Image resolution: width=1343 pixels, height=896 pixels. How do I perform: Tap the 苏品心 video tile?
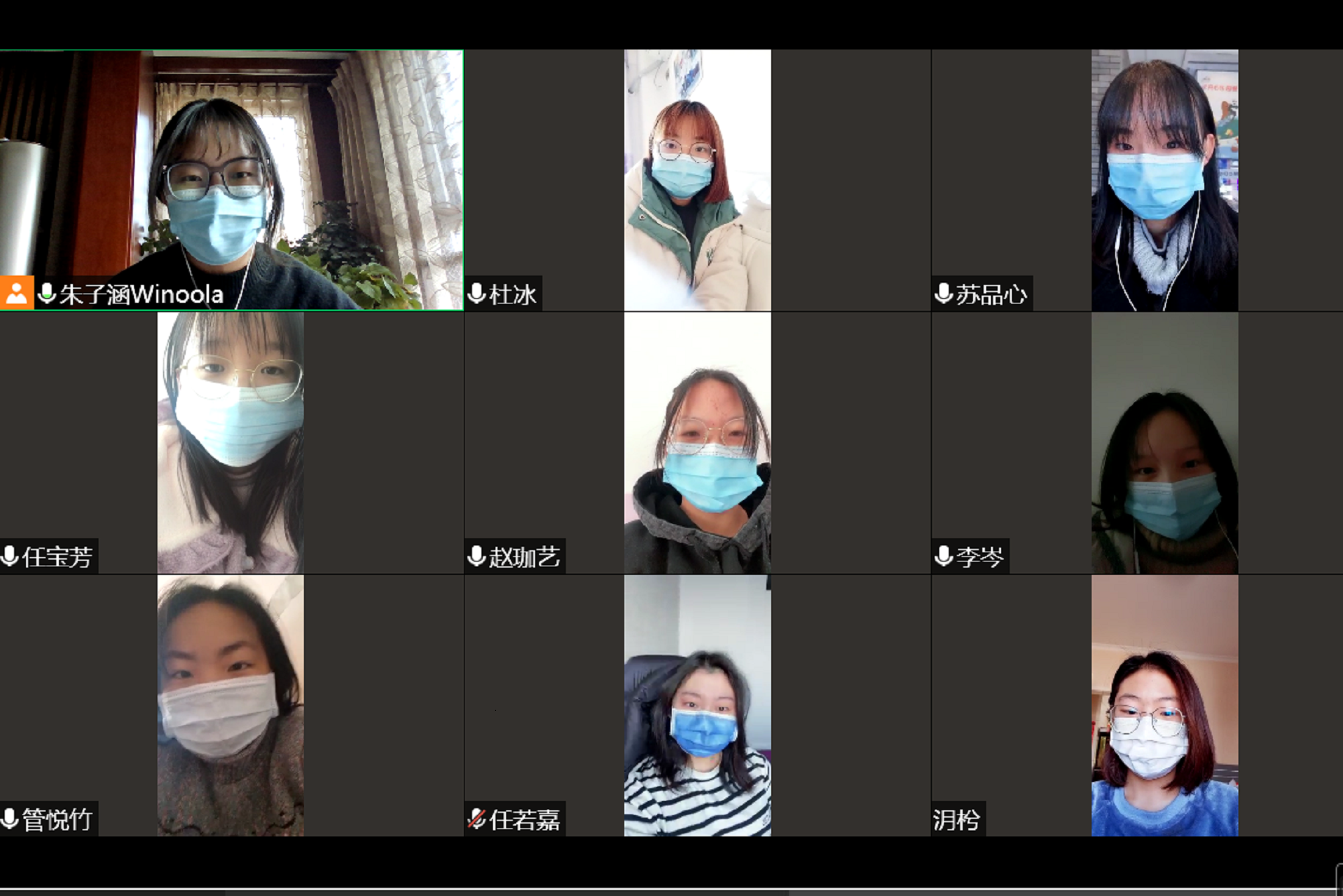pos(1165,180)
